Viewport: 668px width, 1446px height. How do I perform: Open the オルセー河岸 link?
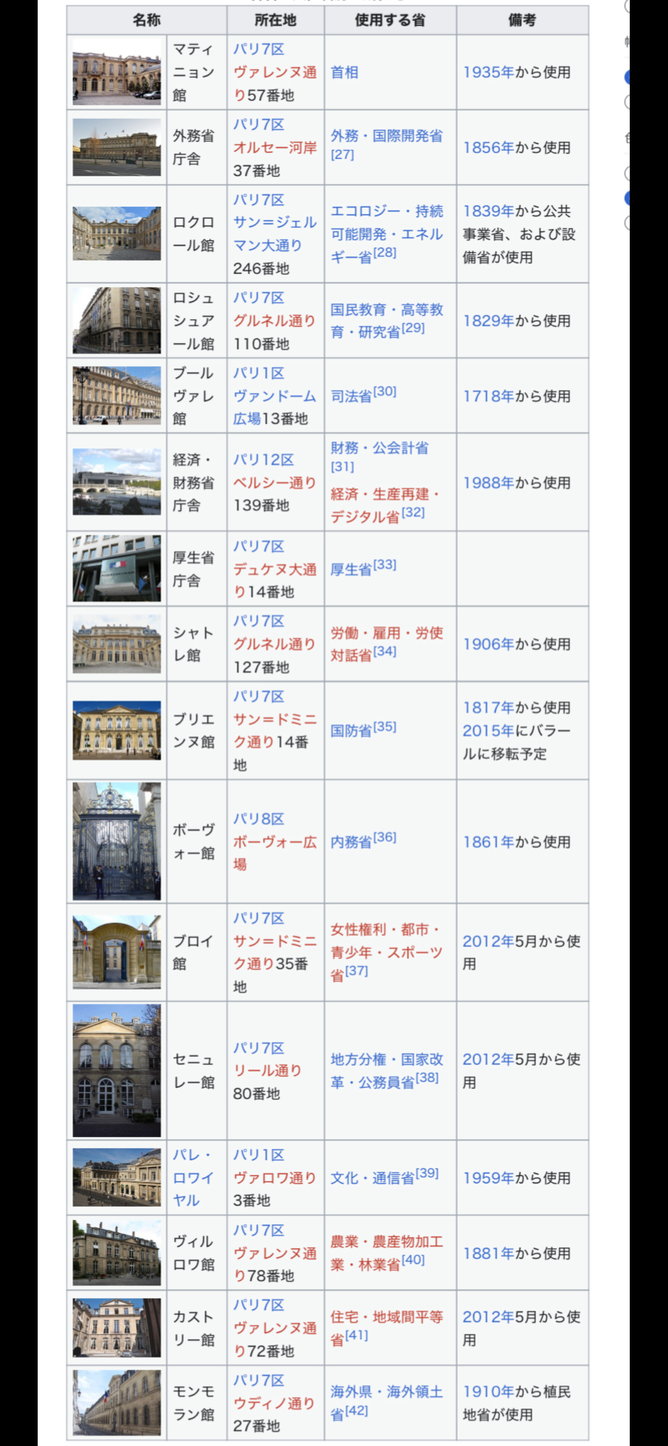click(275, 147)
